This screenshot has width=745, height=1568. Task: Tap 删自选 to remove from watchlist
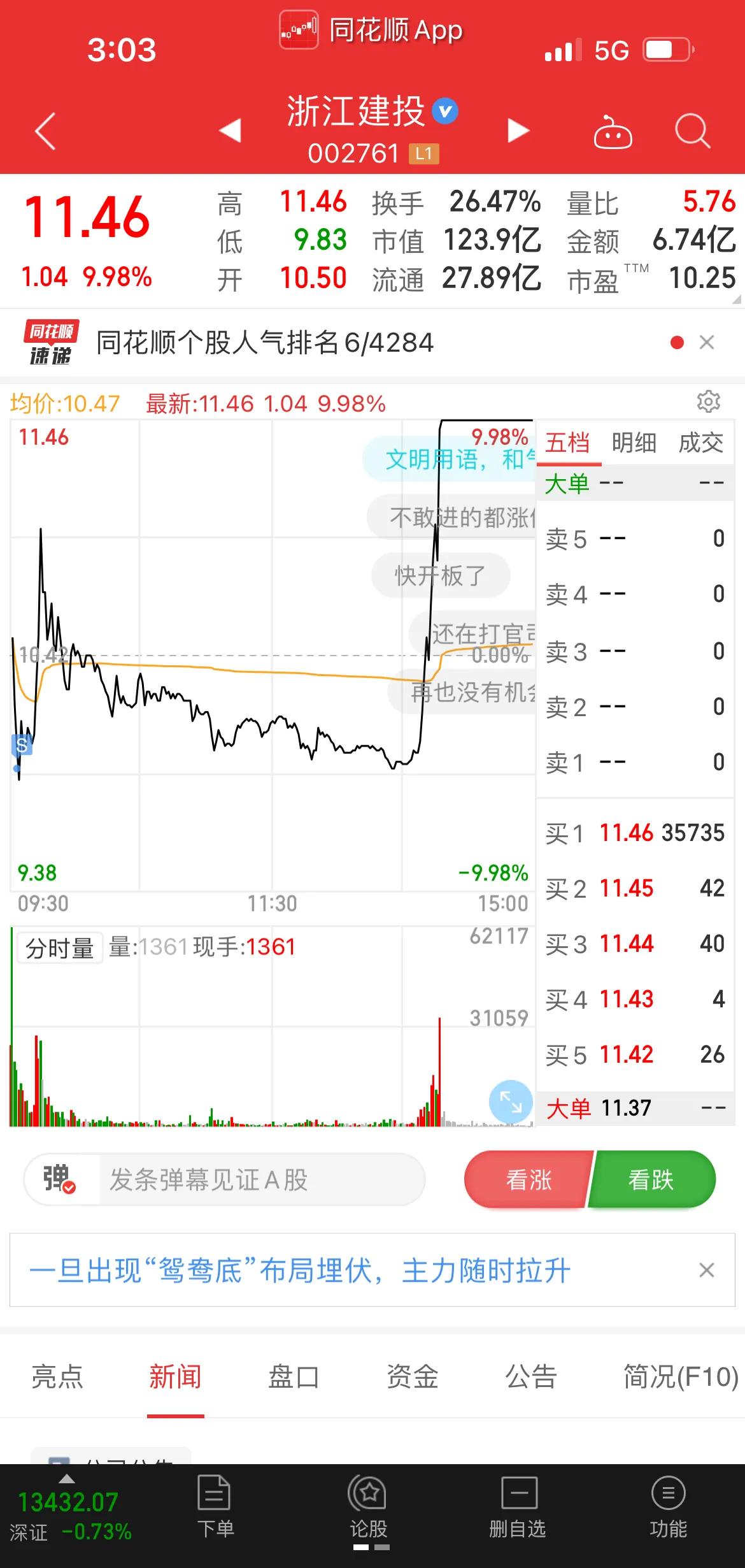(x=518, y=1507)
